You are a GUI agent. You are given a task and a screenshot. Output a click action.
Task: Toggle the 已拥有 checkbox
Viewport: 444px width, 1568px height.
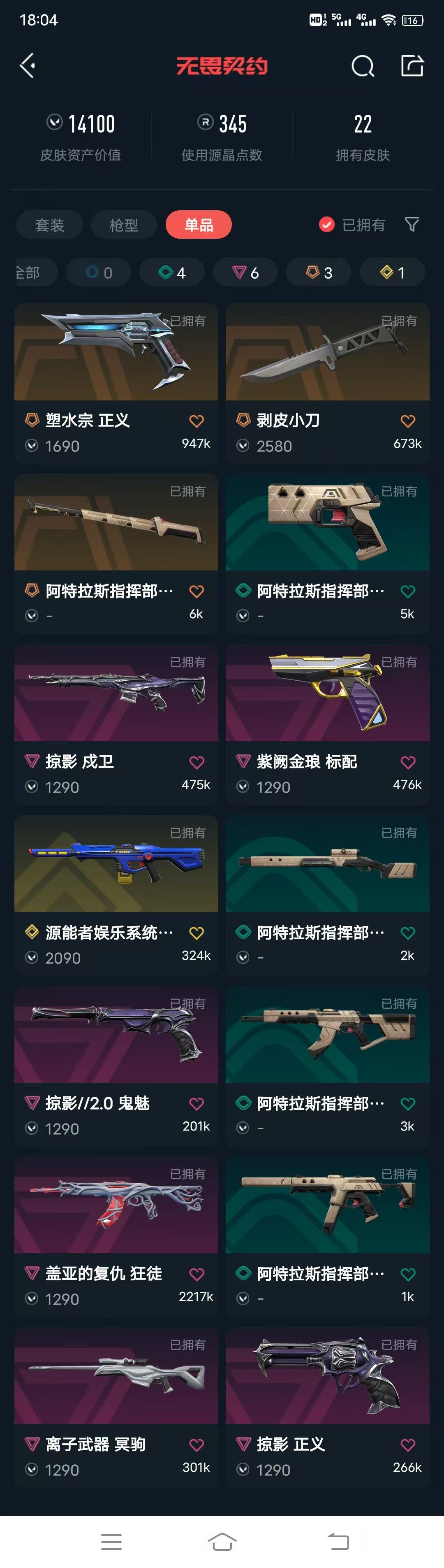tap(326, 225)
